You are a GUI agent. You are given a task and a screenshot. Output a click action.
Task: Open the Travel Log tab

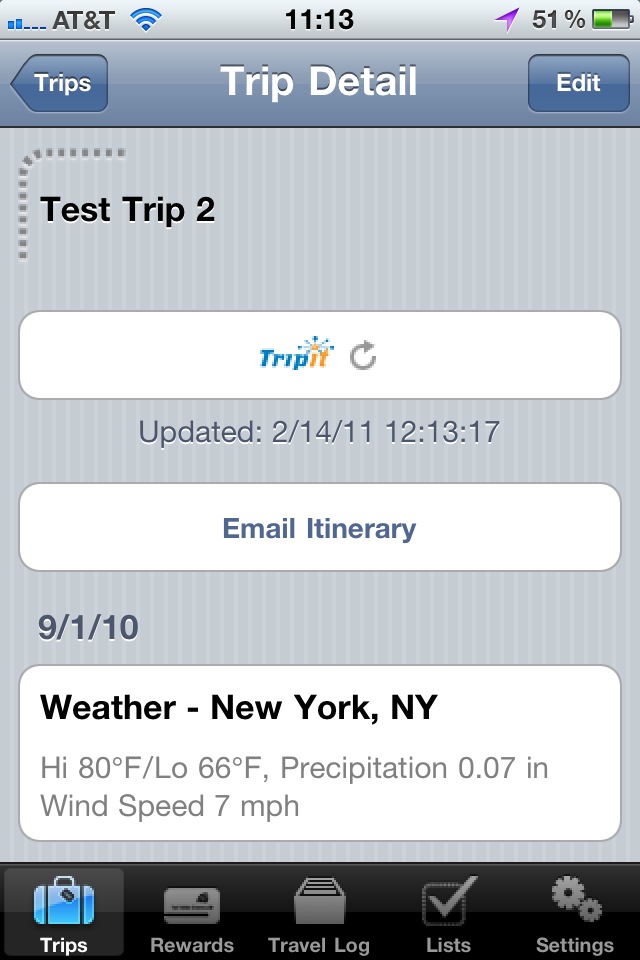click(319, 914)
